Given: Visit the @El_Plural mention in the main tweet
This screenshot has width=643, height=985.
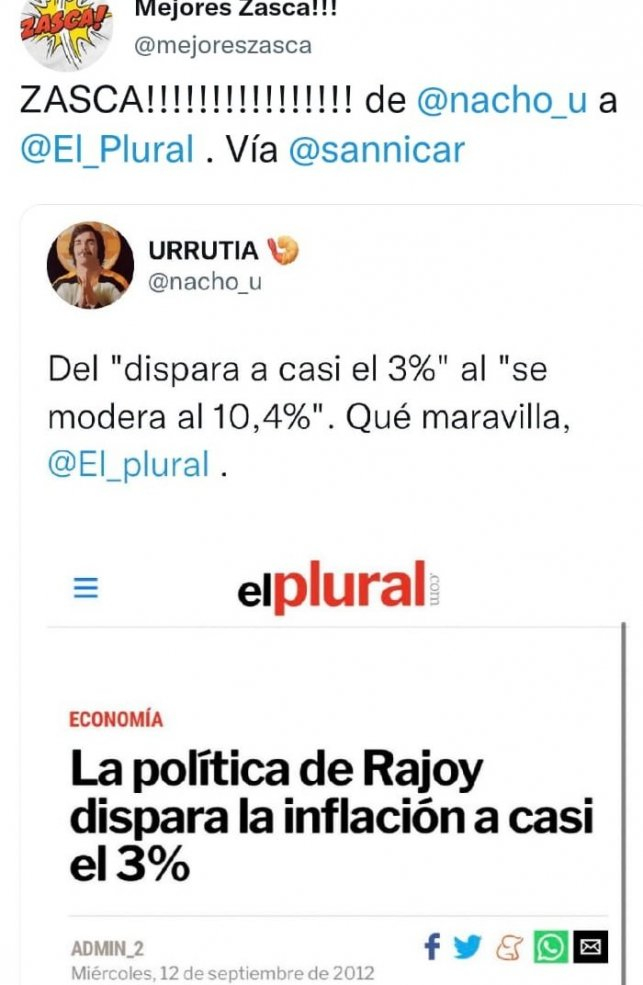Looking at the screenshot, I should click(107, 149).
